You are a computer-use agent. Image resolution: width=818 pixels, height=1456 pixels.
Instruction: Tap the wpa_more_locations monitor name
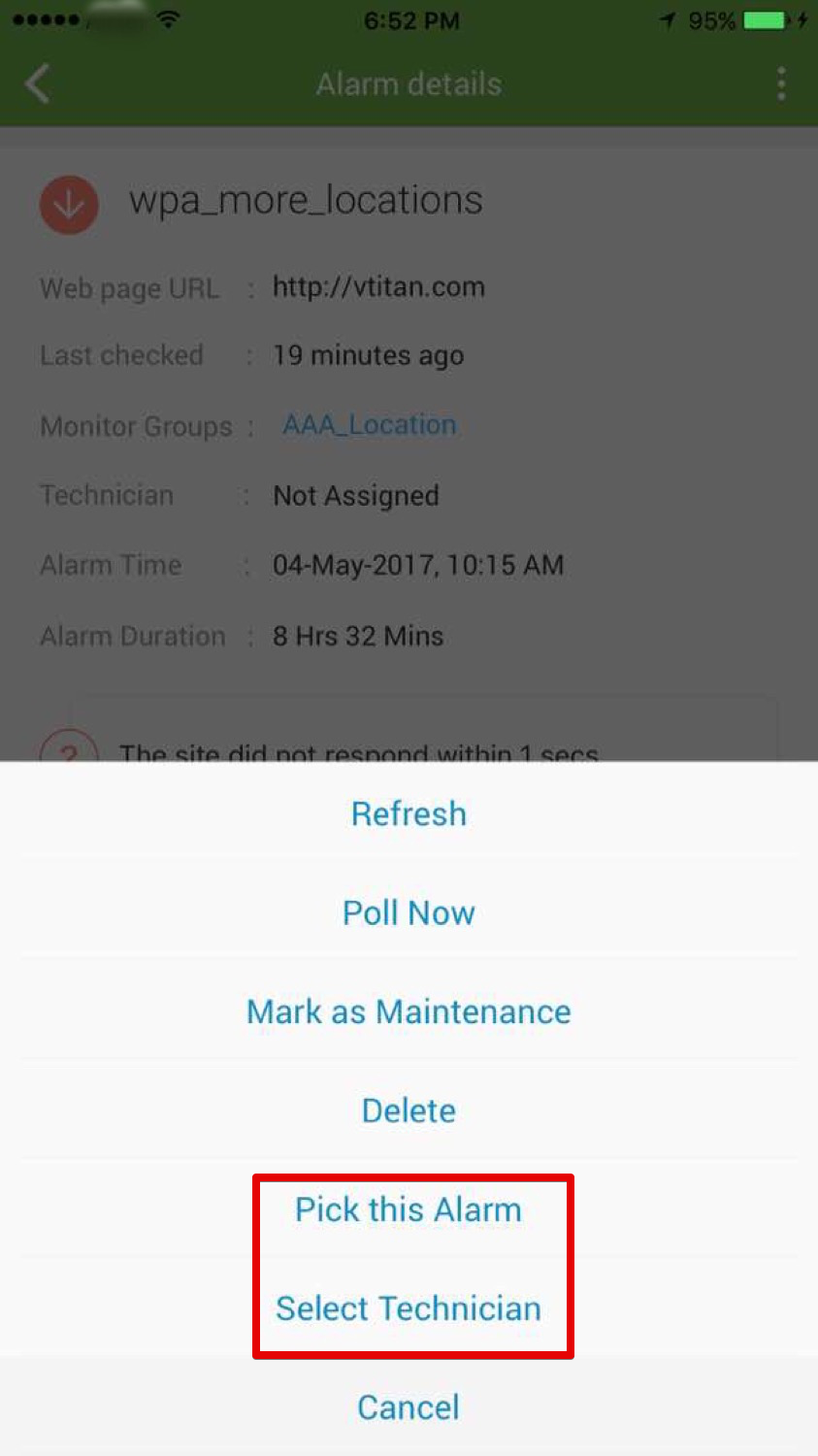(x=306, y=201)
